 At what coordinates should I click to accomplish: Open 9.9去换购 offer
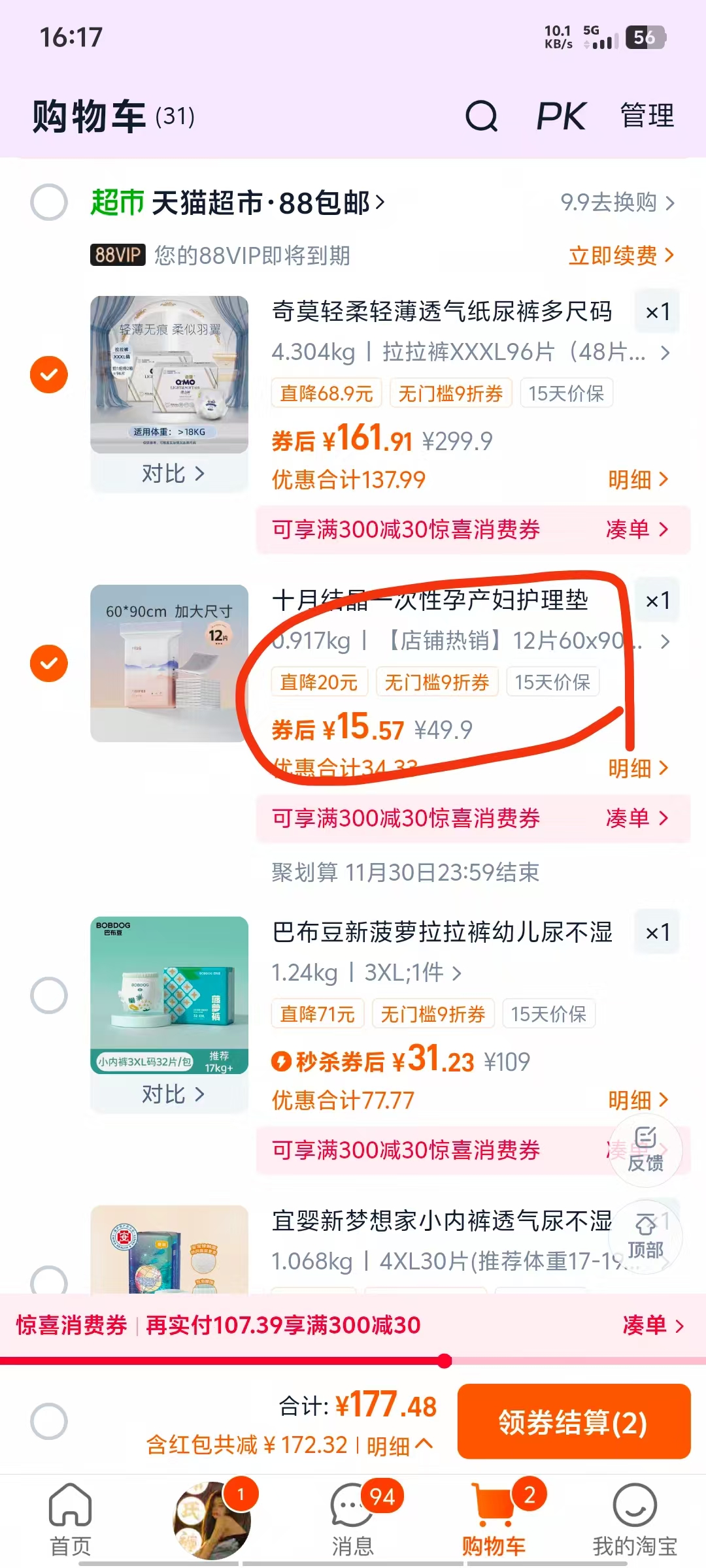pos(616,203)
